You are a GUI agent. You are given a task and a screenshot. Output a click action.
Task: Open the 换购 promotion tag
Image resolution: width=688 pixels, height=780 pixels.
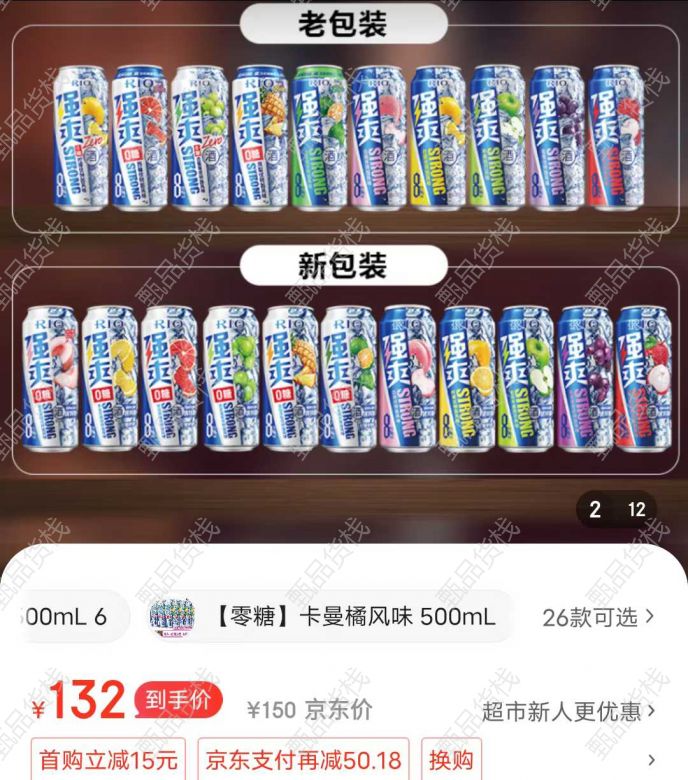(450, 759)
